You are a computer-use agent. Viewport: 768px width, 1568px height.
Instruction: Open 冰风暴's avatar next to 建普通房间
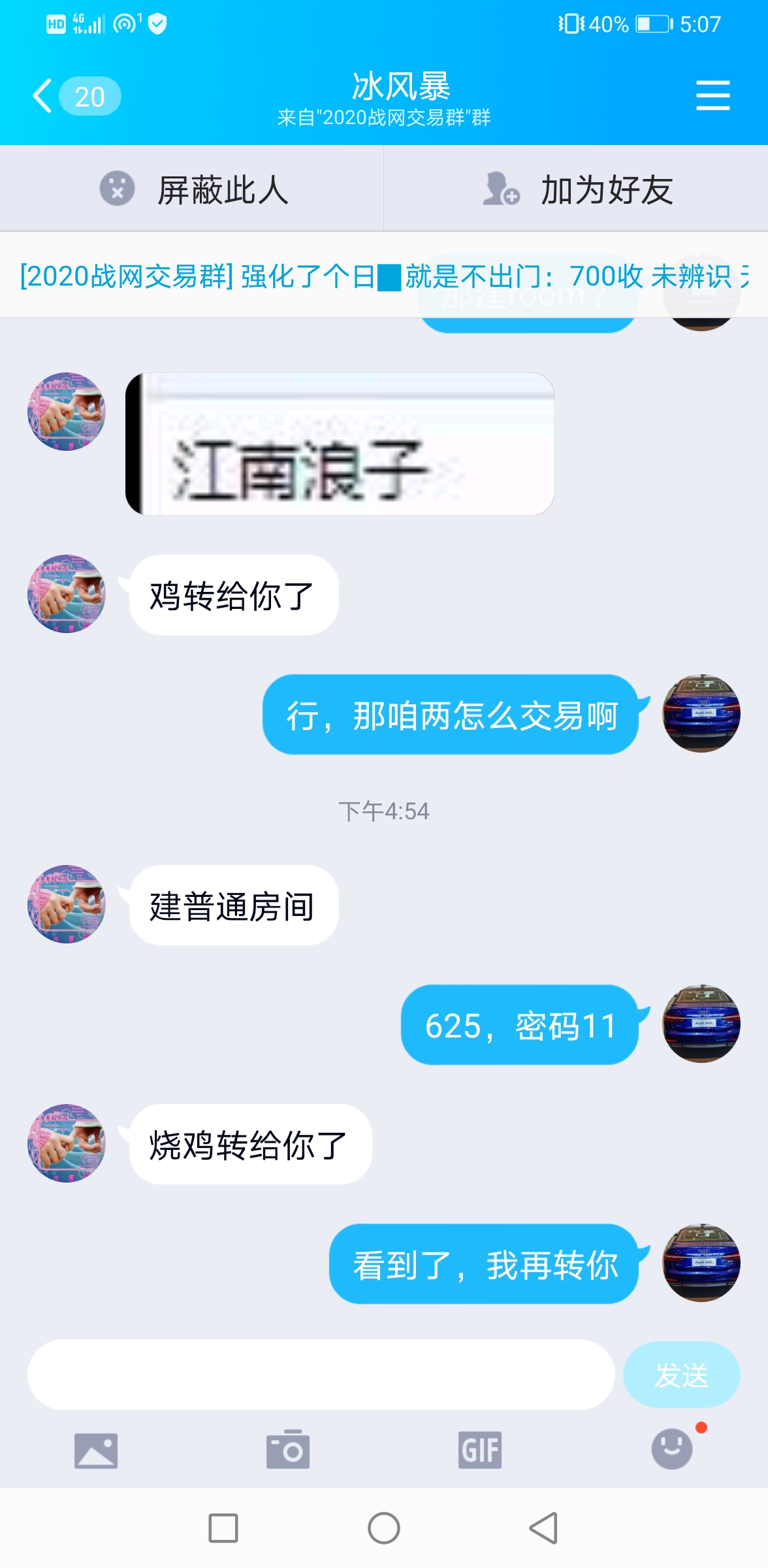click(x=67, y=904)
